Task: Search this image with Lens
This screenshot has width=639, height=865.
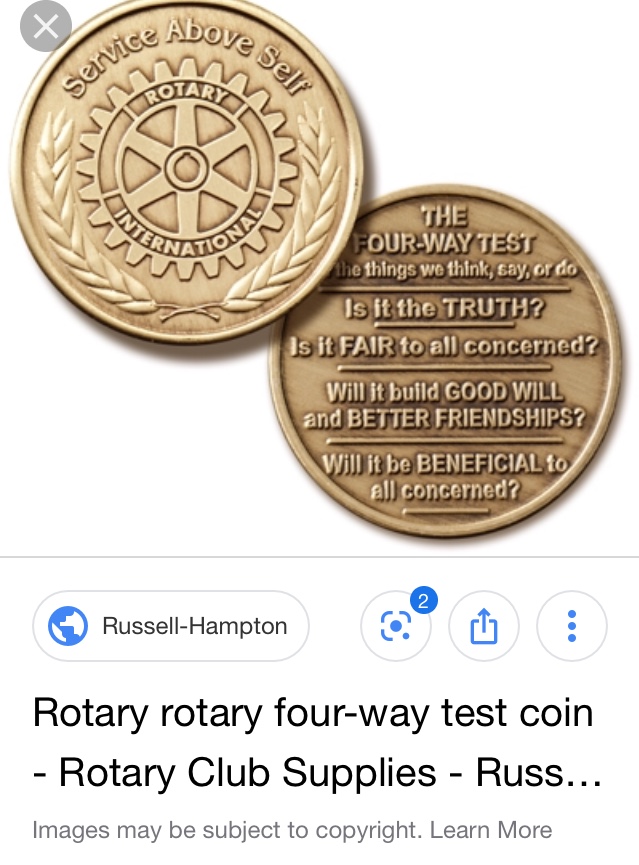Action: pyautogui.click(x=396, y=627)
